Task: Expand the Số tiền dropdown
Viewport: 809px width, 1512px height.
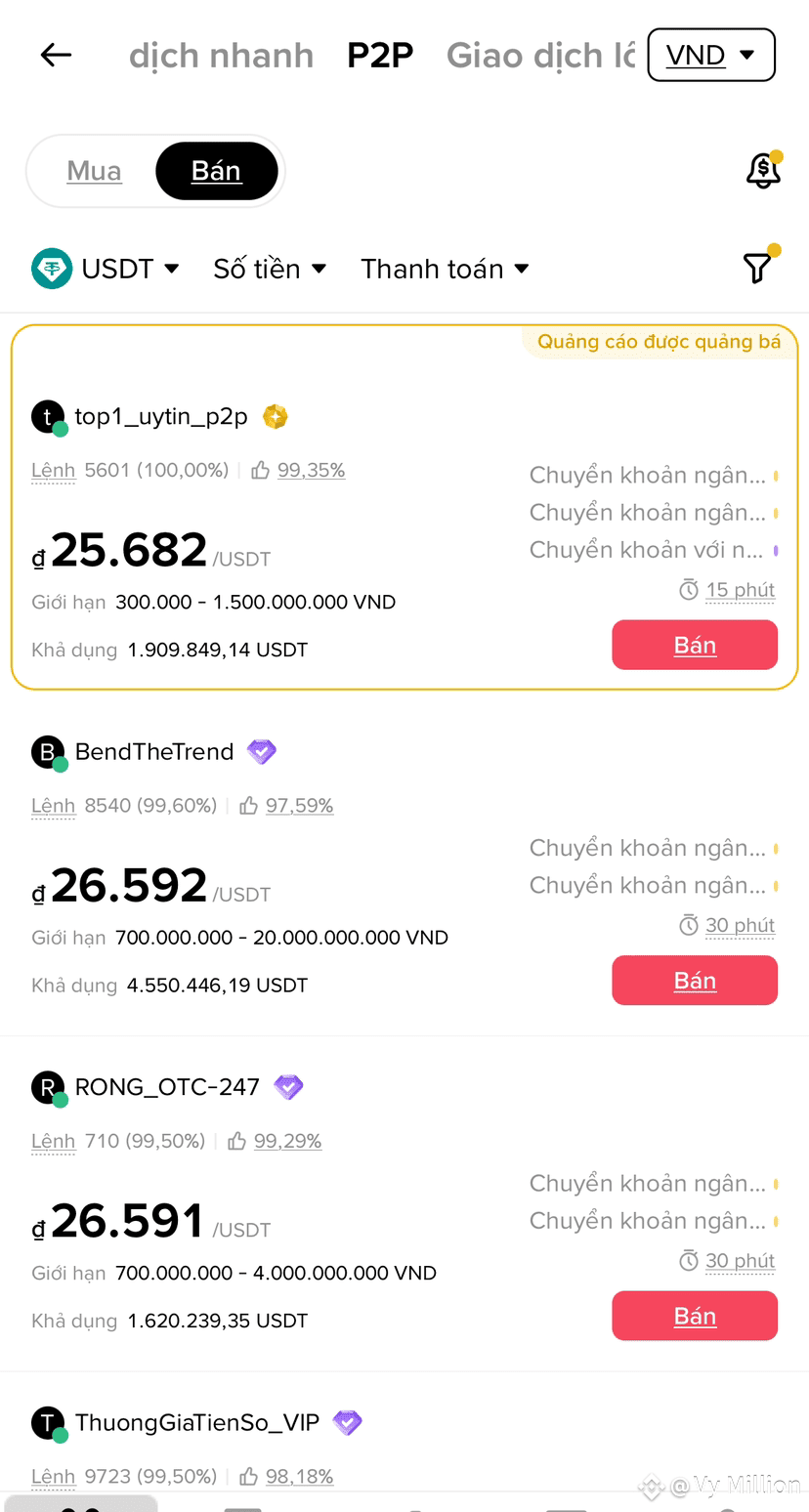Action: 271,268
